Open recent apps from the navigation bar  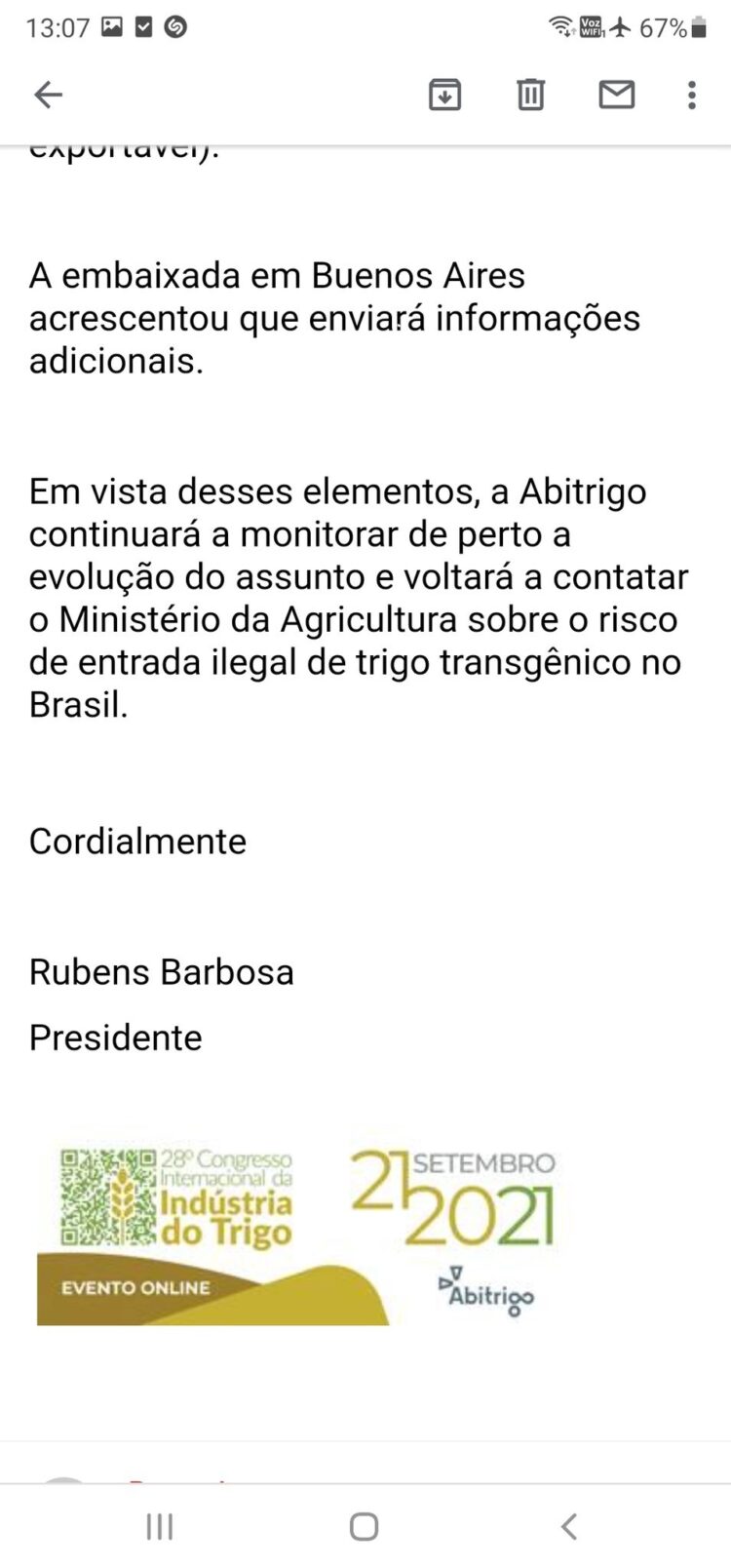point(158,1527)
